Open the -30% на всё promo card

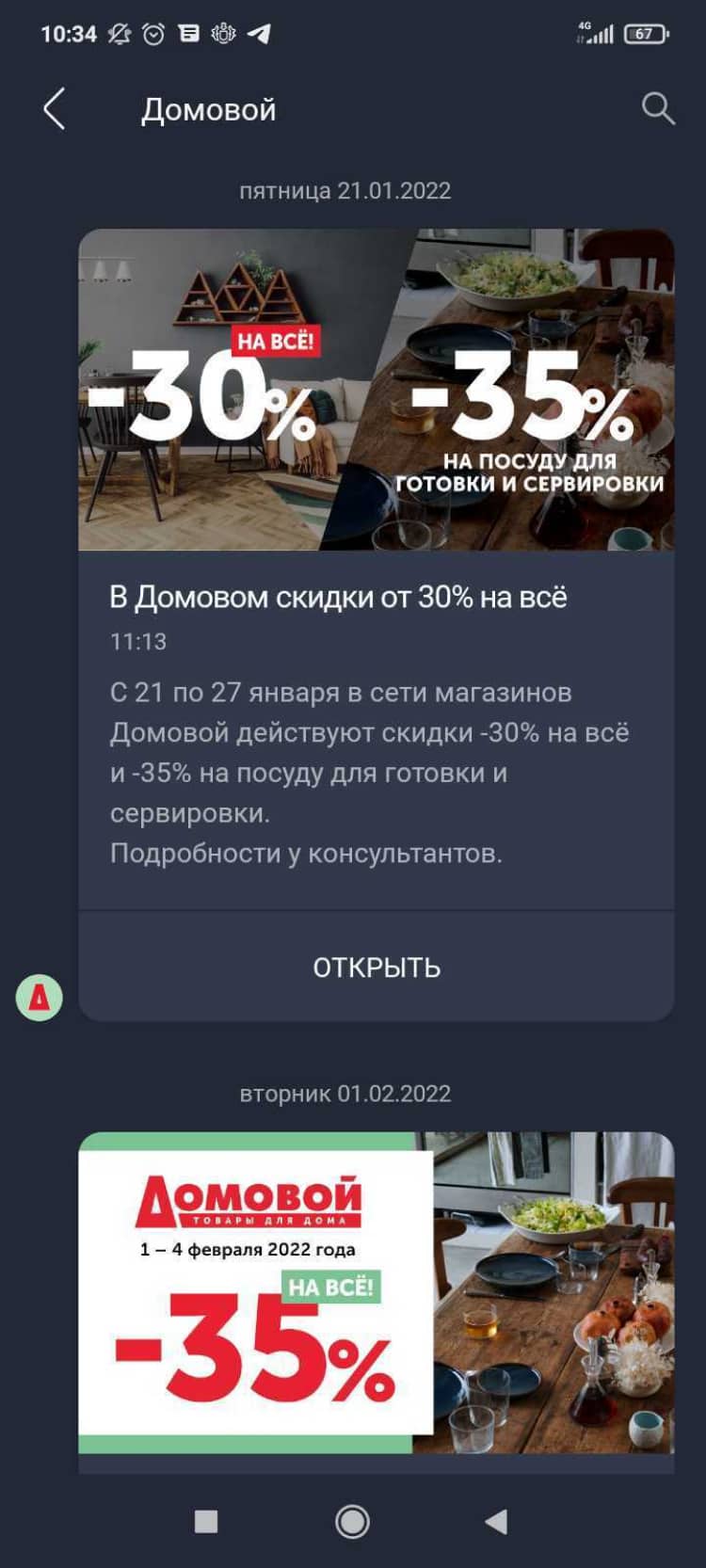[377, 390]
